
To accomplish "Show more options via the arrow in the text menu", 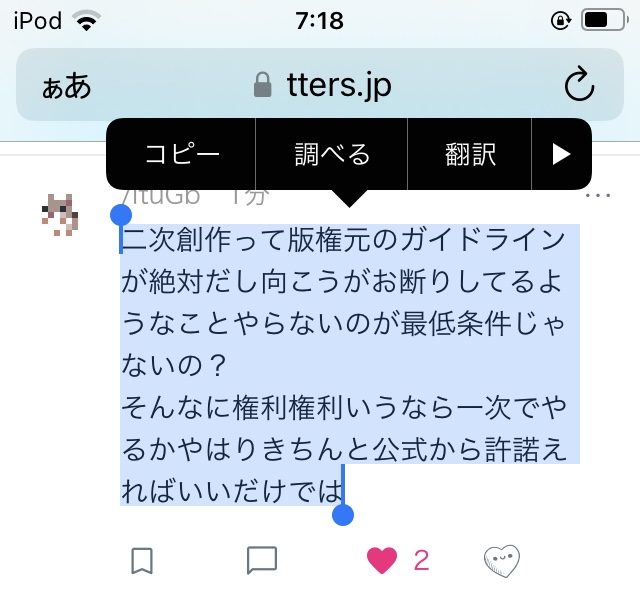I will pyautogui.click(x=561, y=154).
